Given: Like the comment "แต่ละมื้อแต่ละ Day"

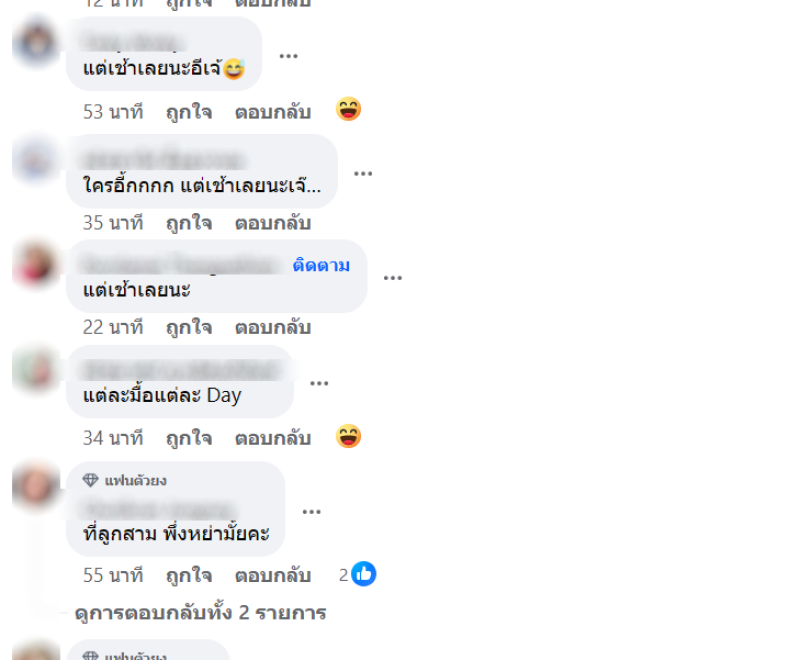Looking at the screenshot, I should point(189,437).
